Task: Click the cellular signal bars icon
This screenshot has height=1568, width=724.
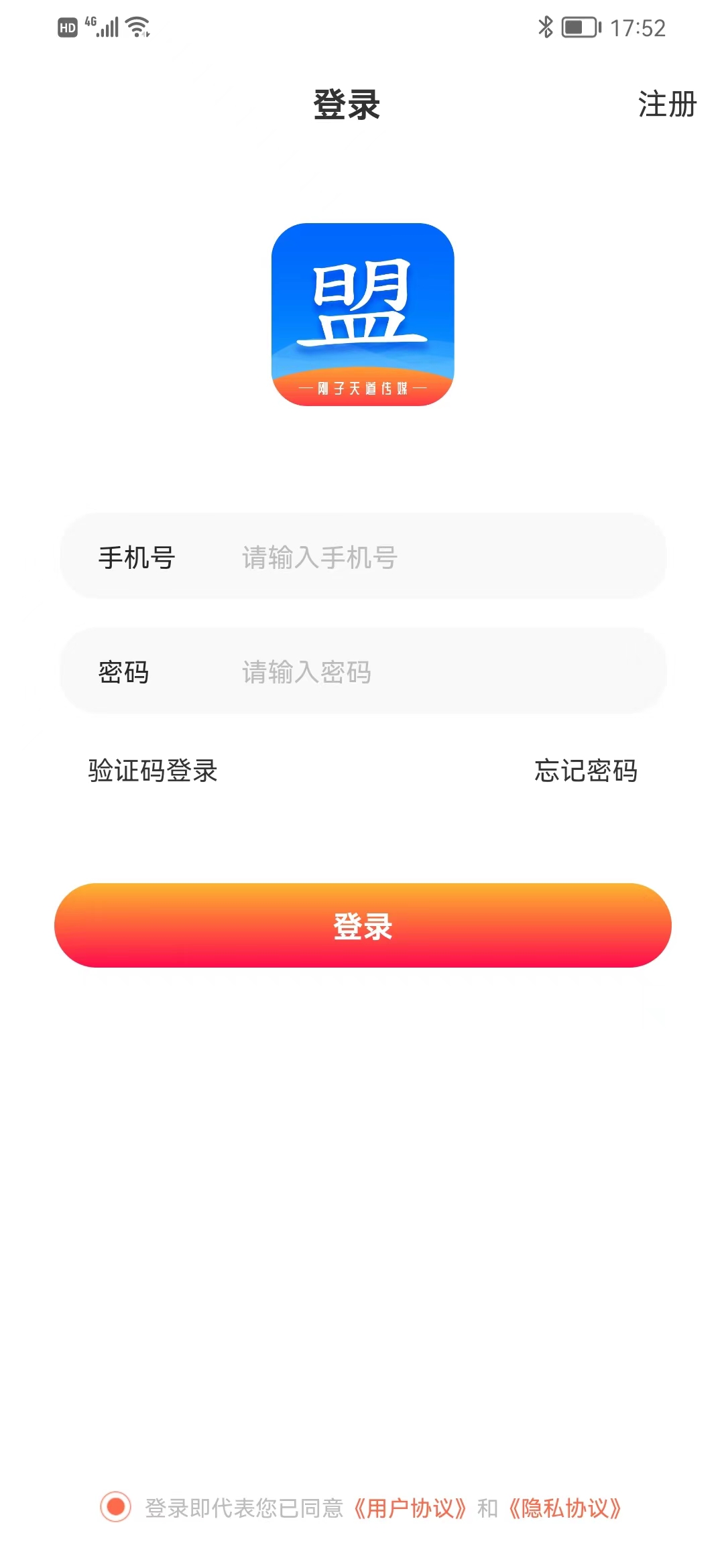Action: (x=107, y=28)
